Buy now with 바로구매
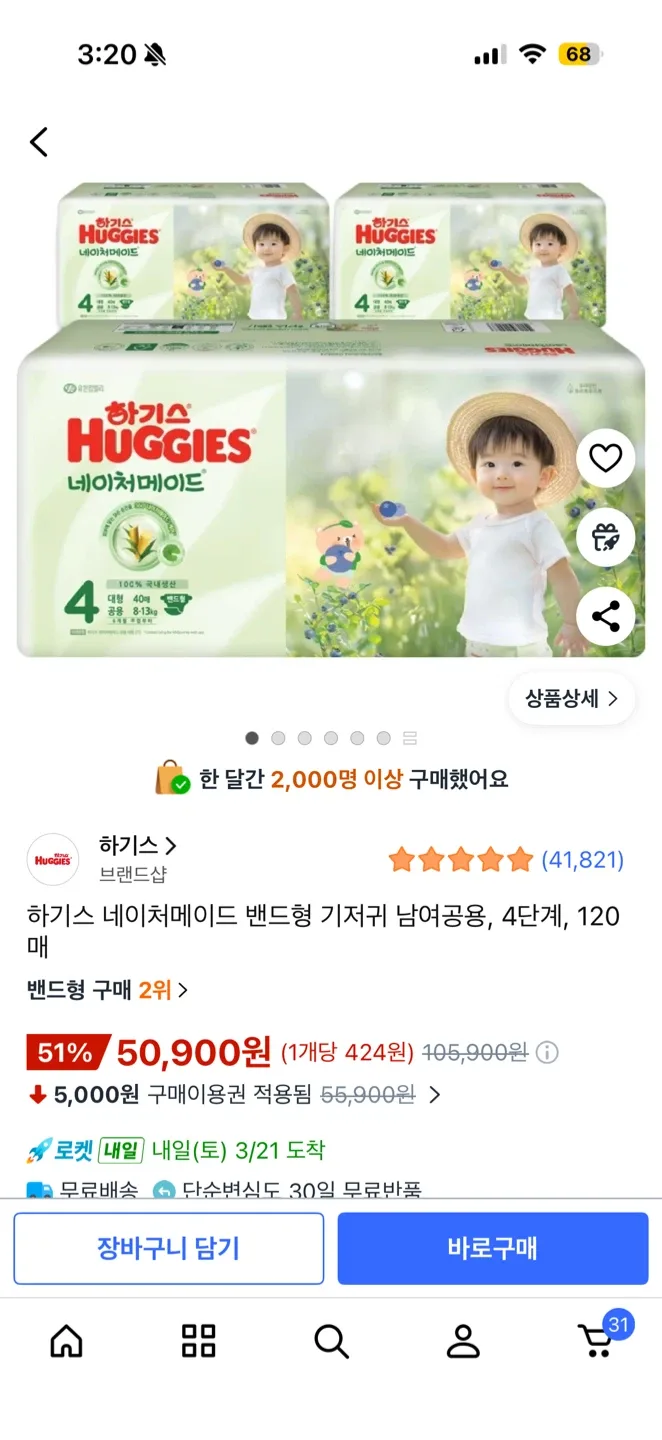 tap(492, 1248)
